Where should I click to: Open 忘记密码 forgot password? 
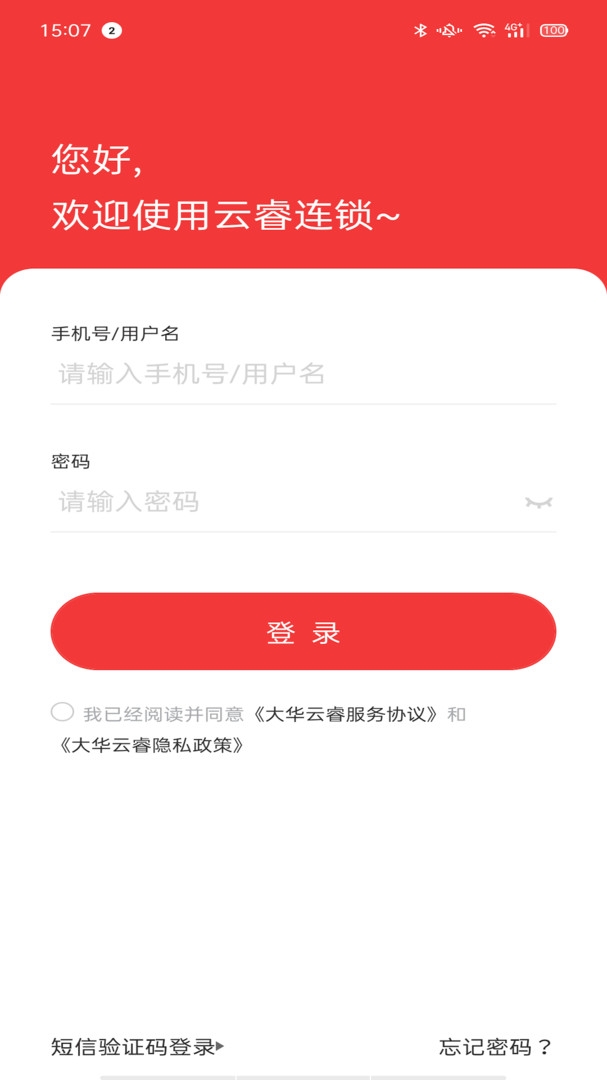tap(495, 1047)
